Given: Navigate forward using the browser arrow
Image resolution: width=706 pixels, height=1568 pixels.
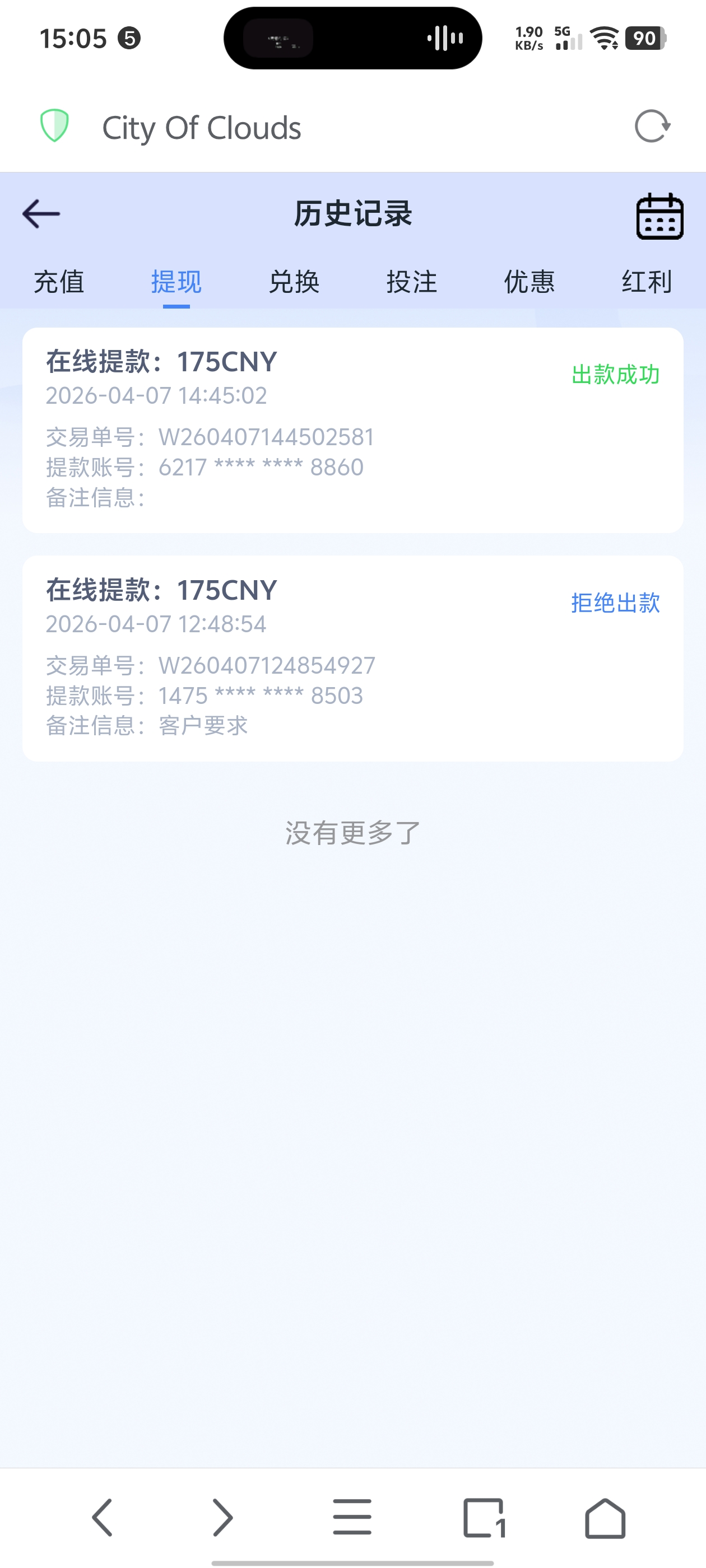Looking at the screenshot, I should coord(221,1516).
